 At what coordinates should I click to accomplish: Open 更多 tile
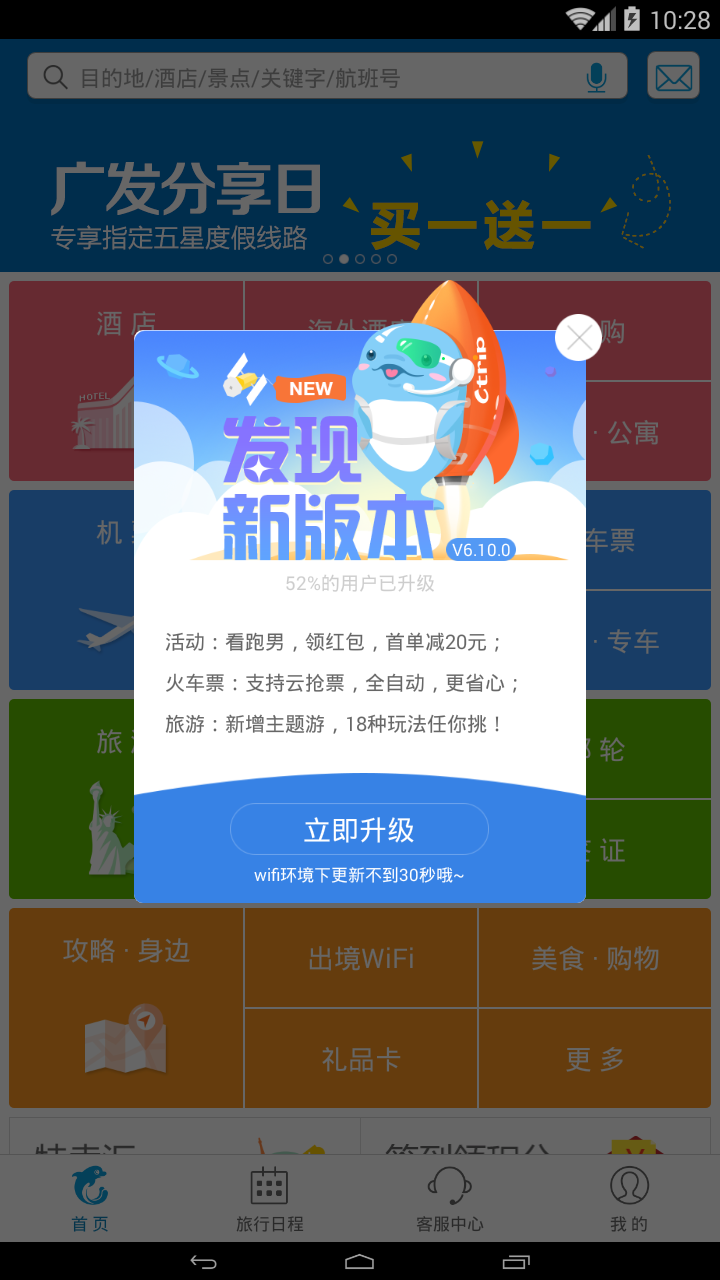pos(595,1059)
